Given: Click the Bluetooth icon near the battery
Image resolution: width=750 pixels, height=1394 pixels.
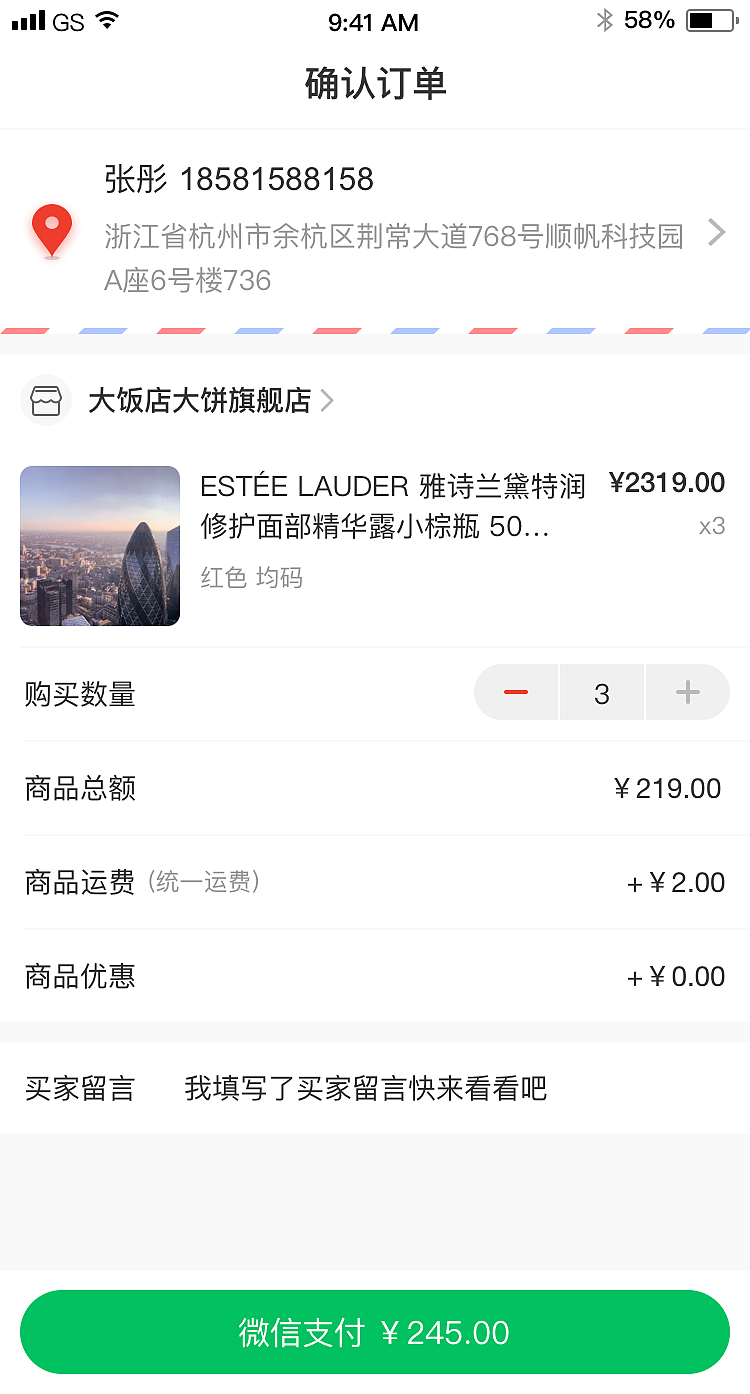Looking at the screenshot, I should pos(605,20).
